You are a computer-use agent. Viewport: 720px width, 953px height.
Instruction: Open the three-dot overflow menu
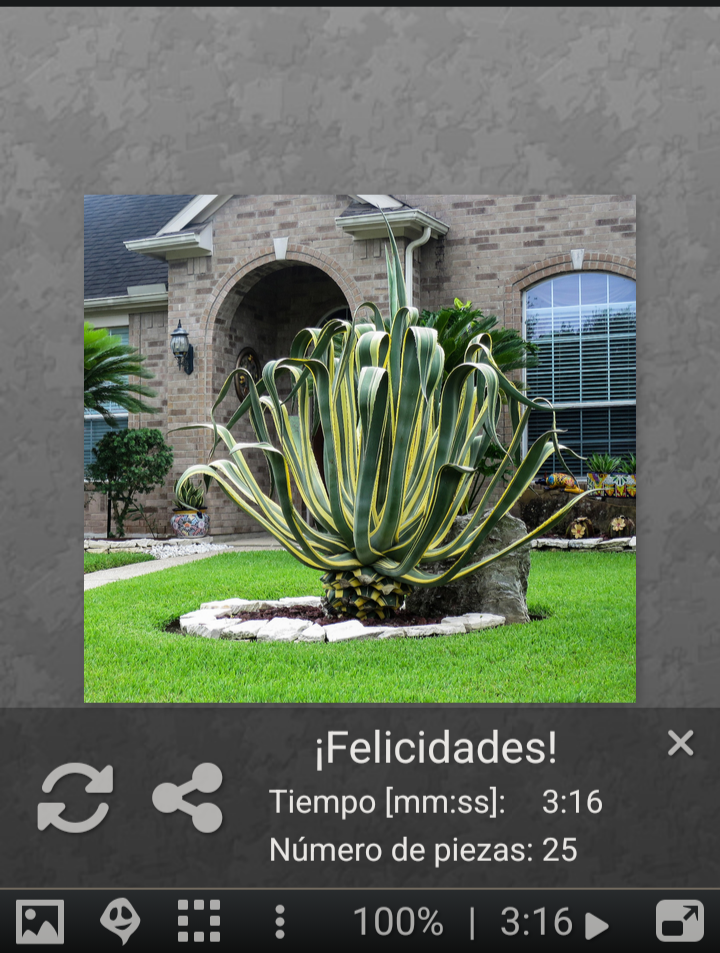[x=280, y=921]
